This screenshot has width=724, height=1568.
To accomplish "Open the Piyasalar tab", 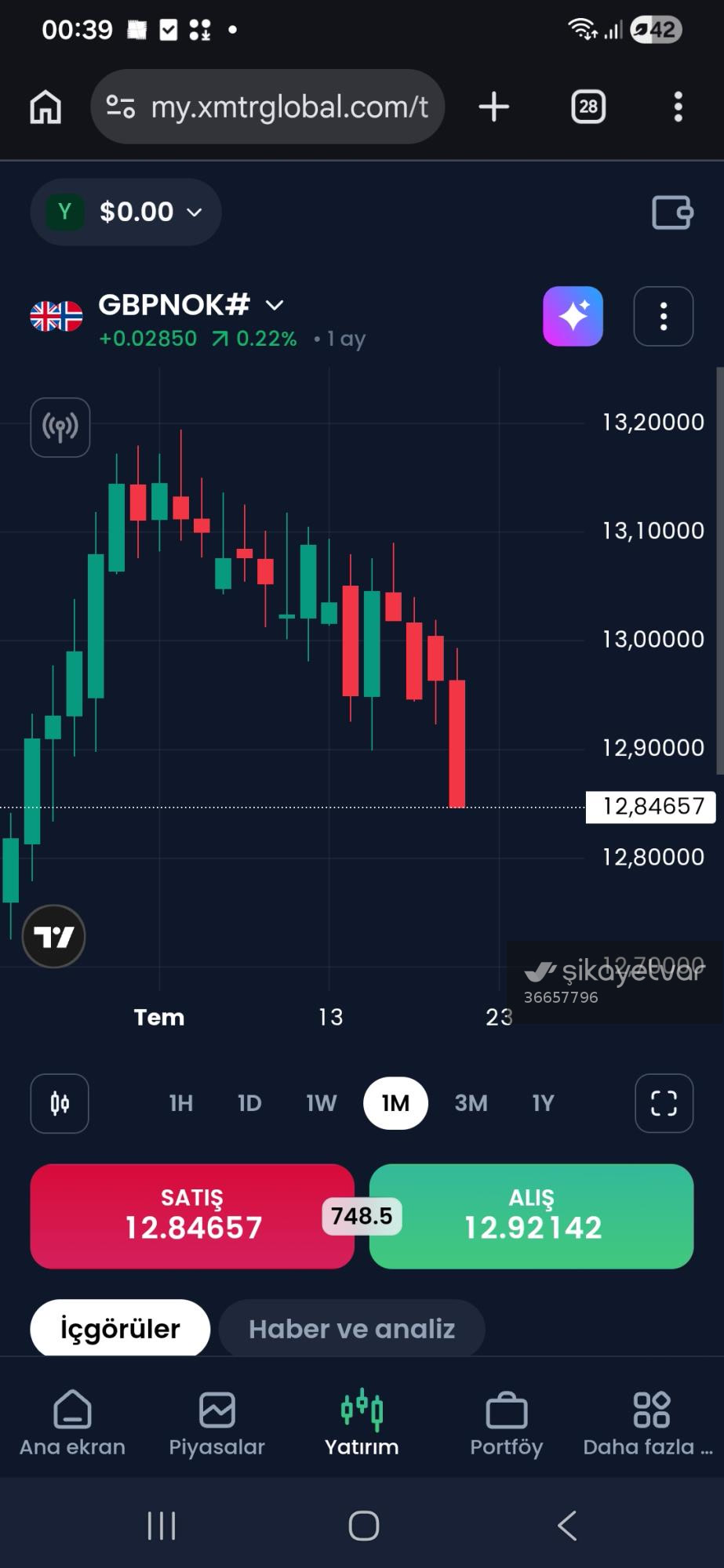I will [217, 1424].
